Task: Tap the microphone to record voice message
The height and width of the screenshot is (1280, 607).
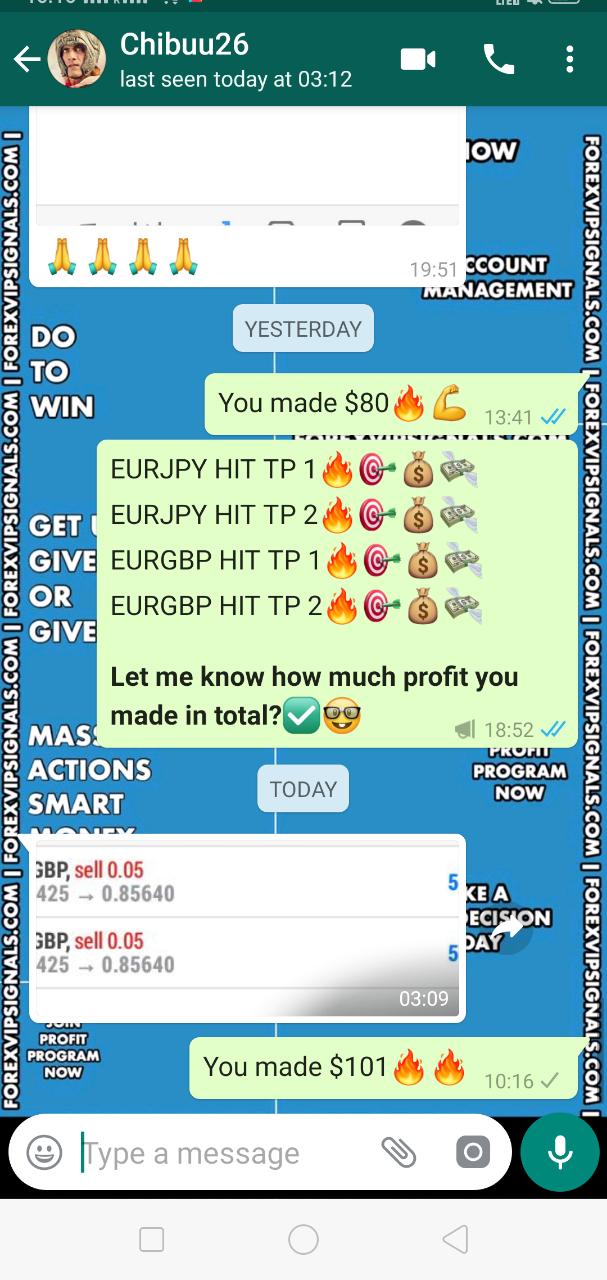Action: tap(560, 1152)
